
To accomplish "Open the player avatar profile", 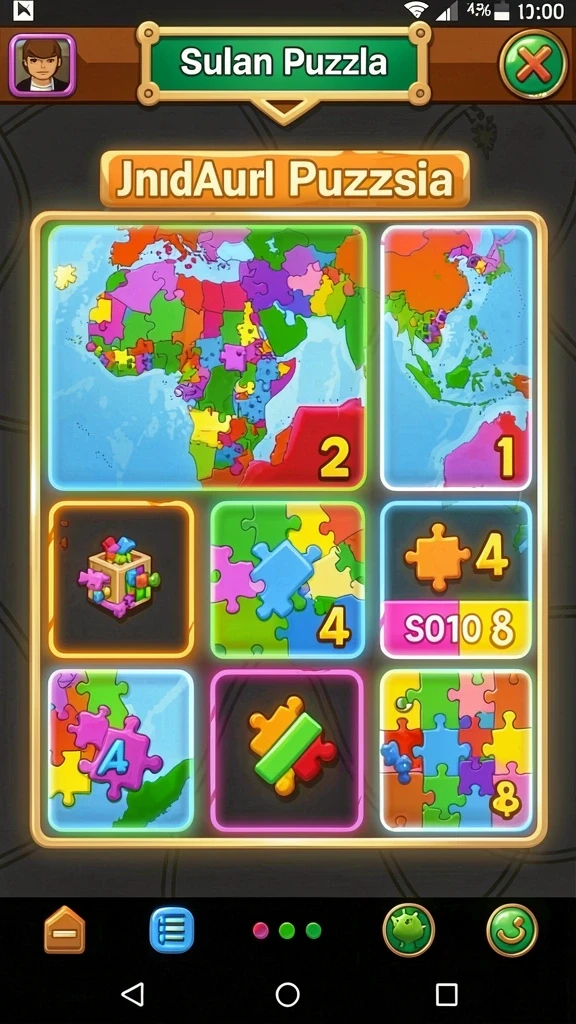I will [x=42, y=65].
